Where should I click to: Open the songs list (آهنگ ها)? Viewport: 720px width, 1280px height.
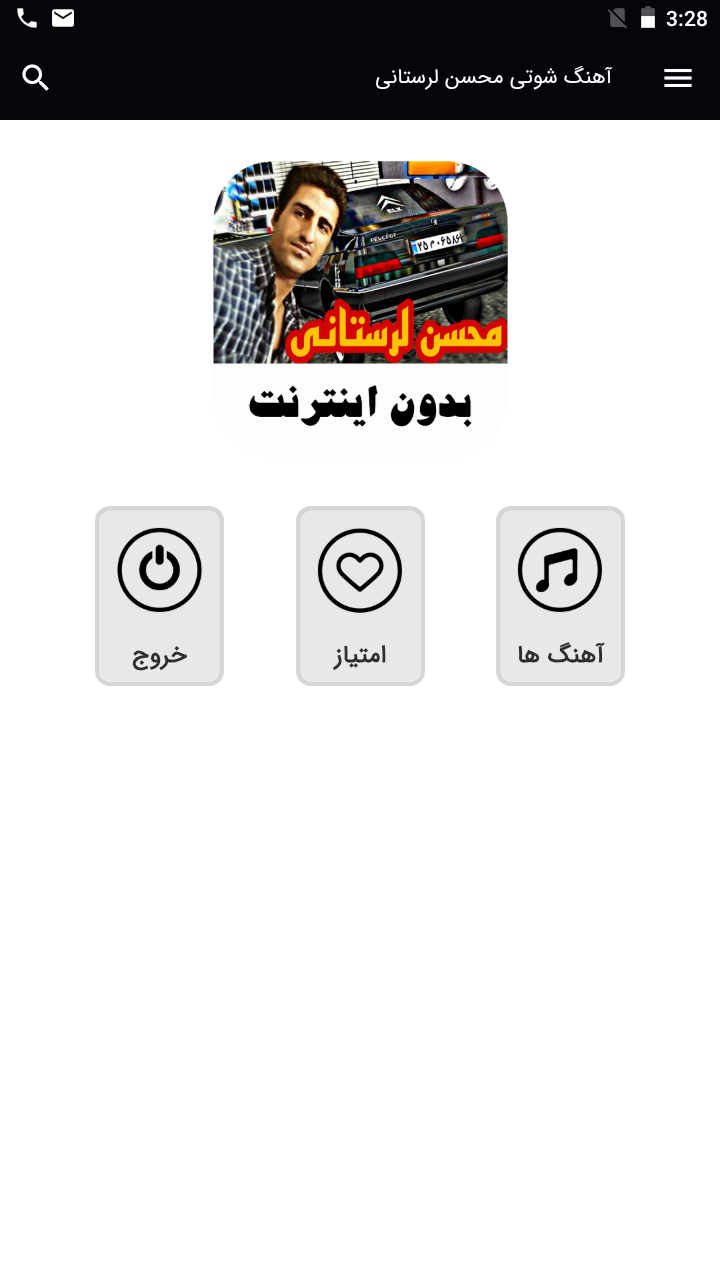(x=560, y=596)
